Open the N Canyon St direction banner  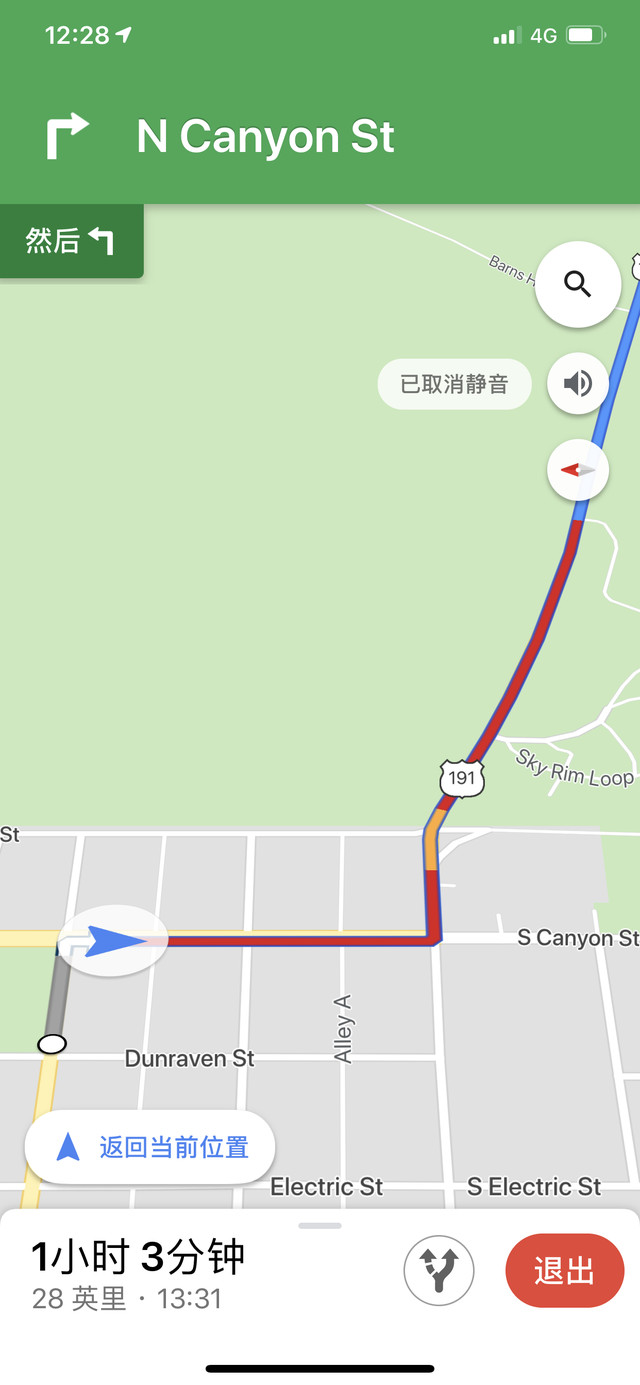point(266,137)
